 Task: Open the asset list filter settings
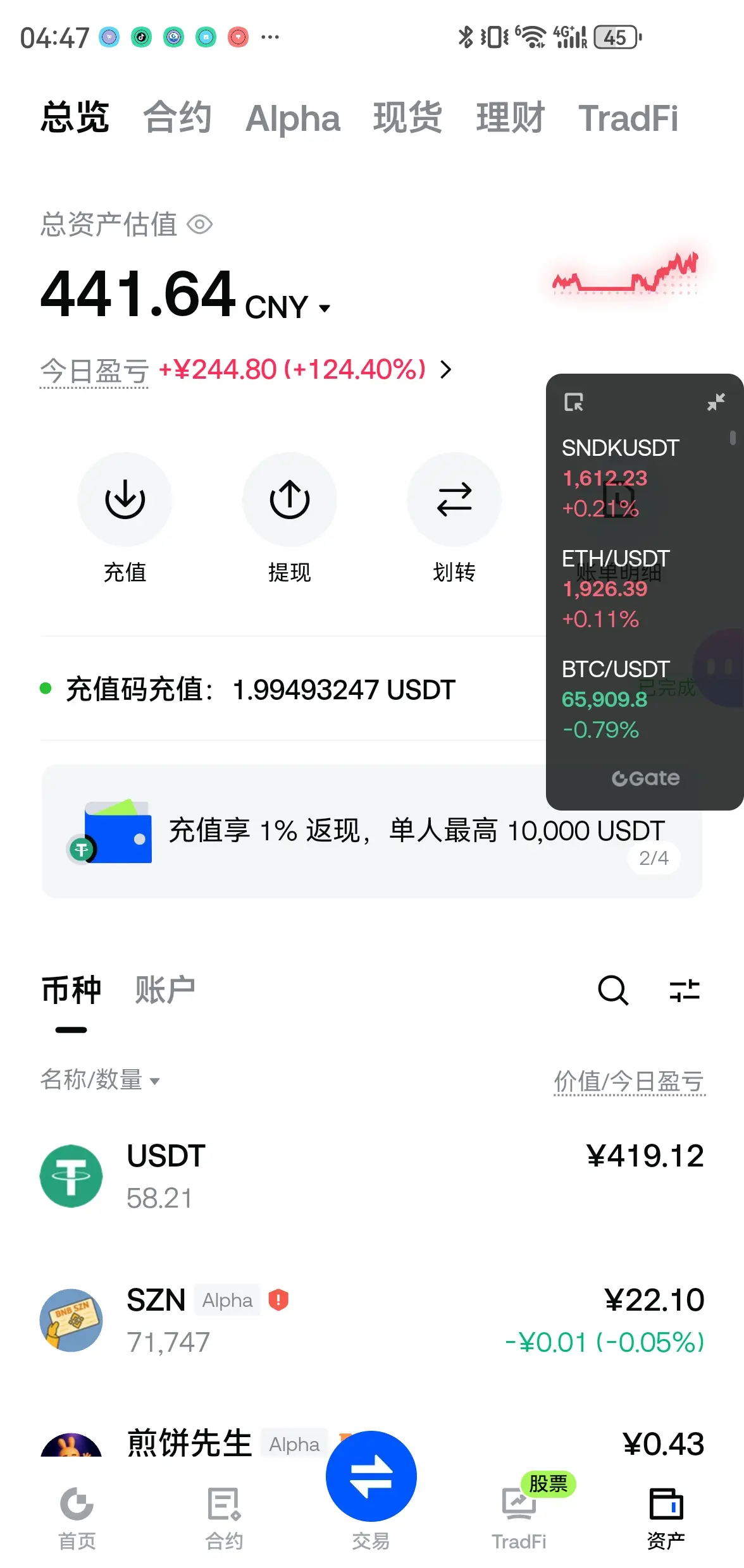685,990
